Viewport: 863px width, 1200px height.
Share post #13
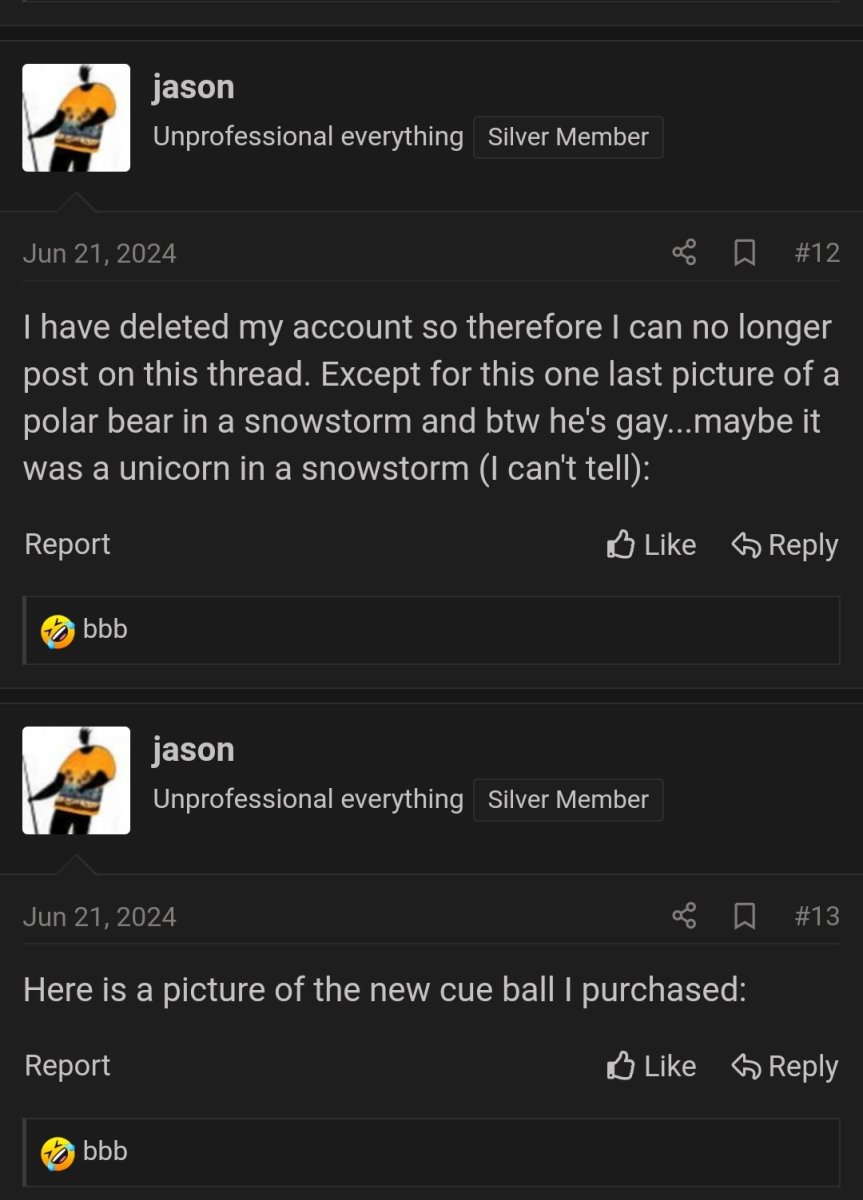point(684,916)
